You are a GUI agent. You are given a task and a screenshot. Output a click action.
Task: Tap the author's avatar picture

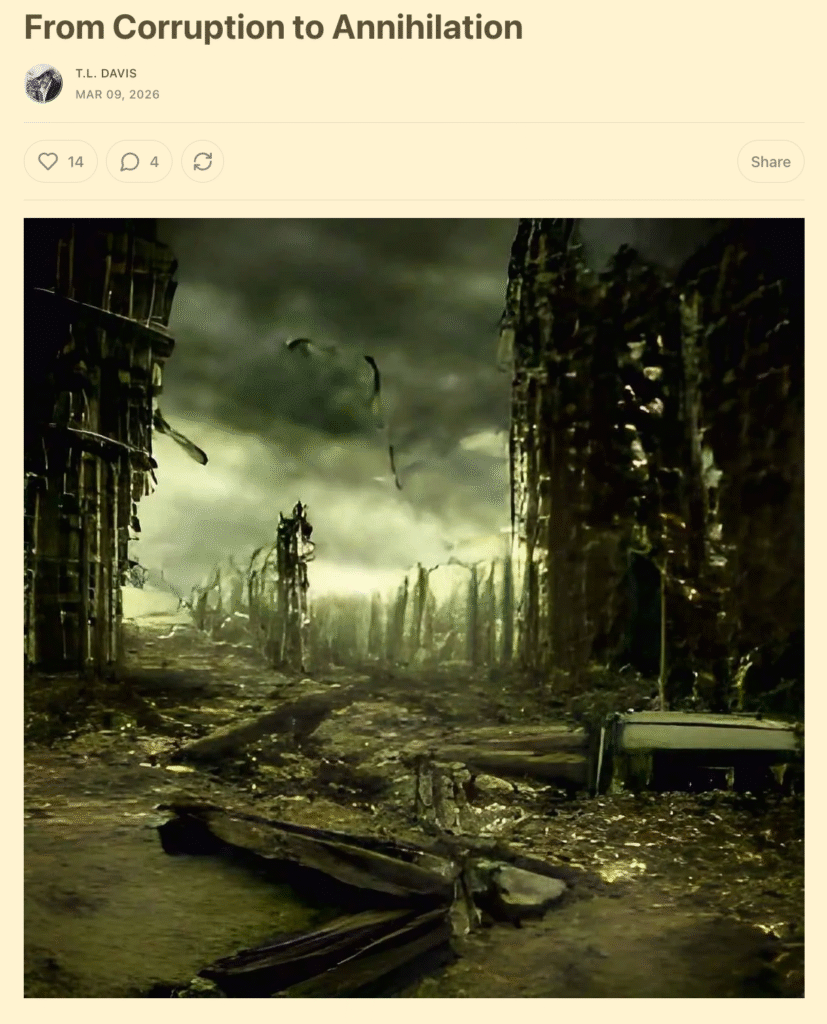pyautogui.click(x=44, y=84)
